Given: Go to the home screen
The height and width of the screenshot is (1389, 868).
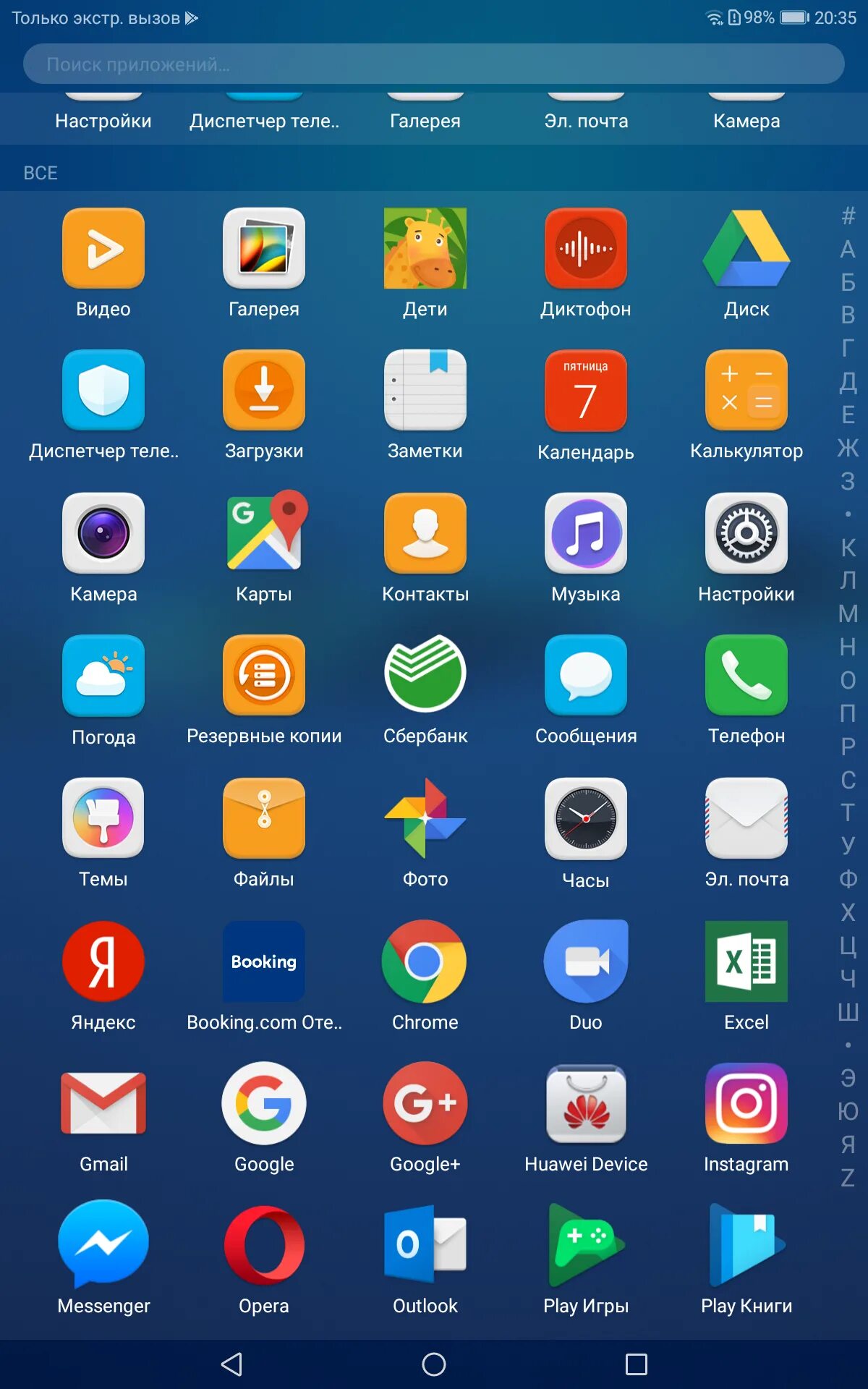Looking at the screenshot, I should point(434,1364).
